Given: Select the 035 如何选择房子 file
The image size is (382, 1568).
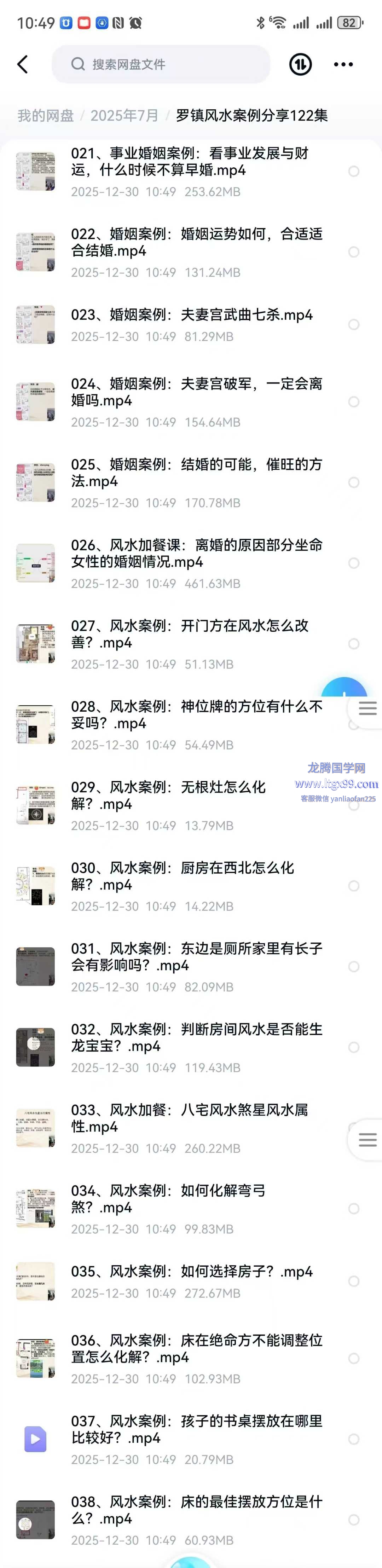Looking at the screenshot, I should click(x=353, y=1281).
